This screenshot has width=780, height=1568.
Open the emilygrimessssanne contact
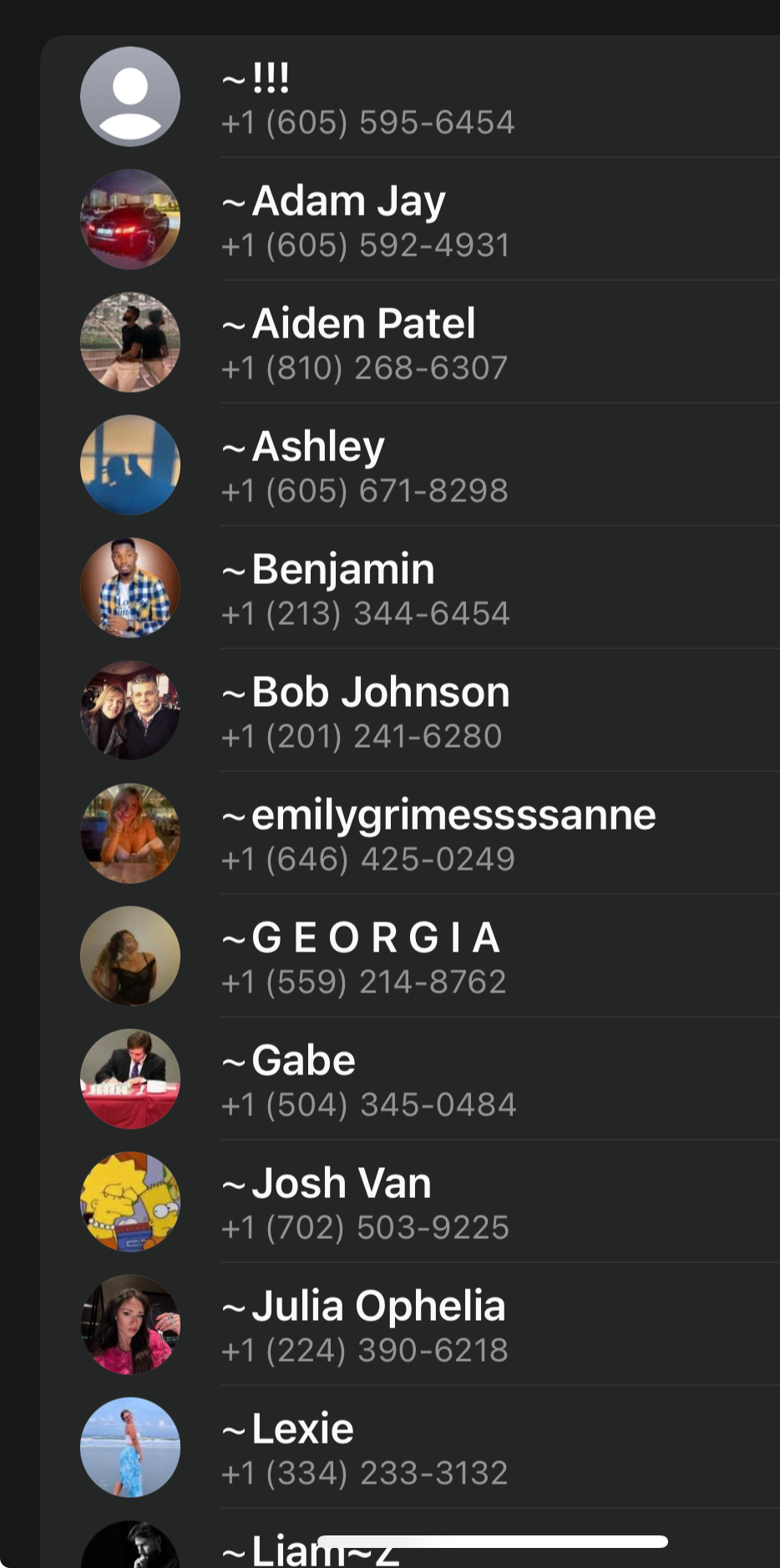point(410,834)
